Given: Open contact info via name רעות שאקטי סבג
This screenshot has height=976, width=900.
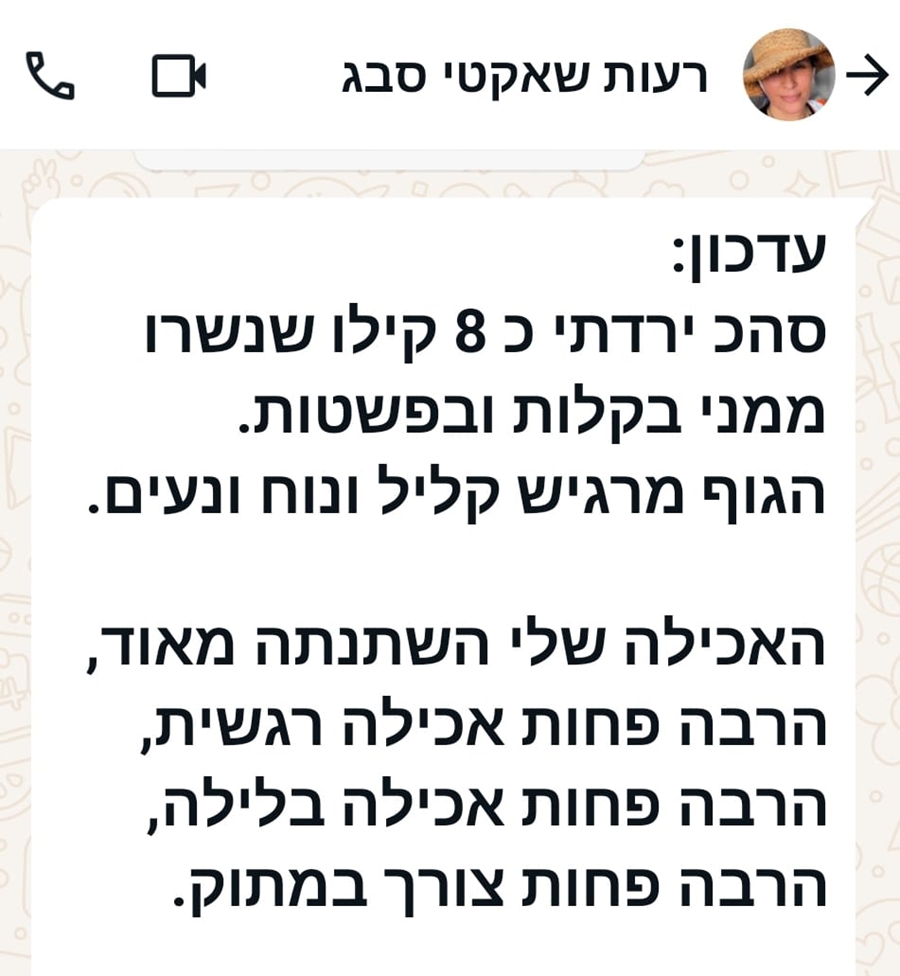Looking at the screenshot, I should tap(524, 77).
